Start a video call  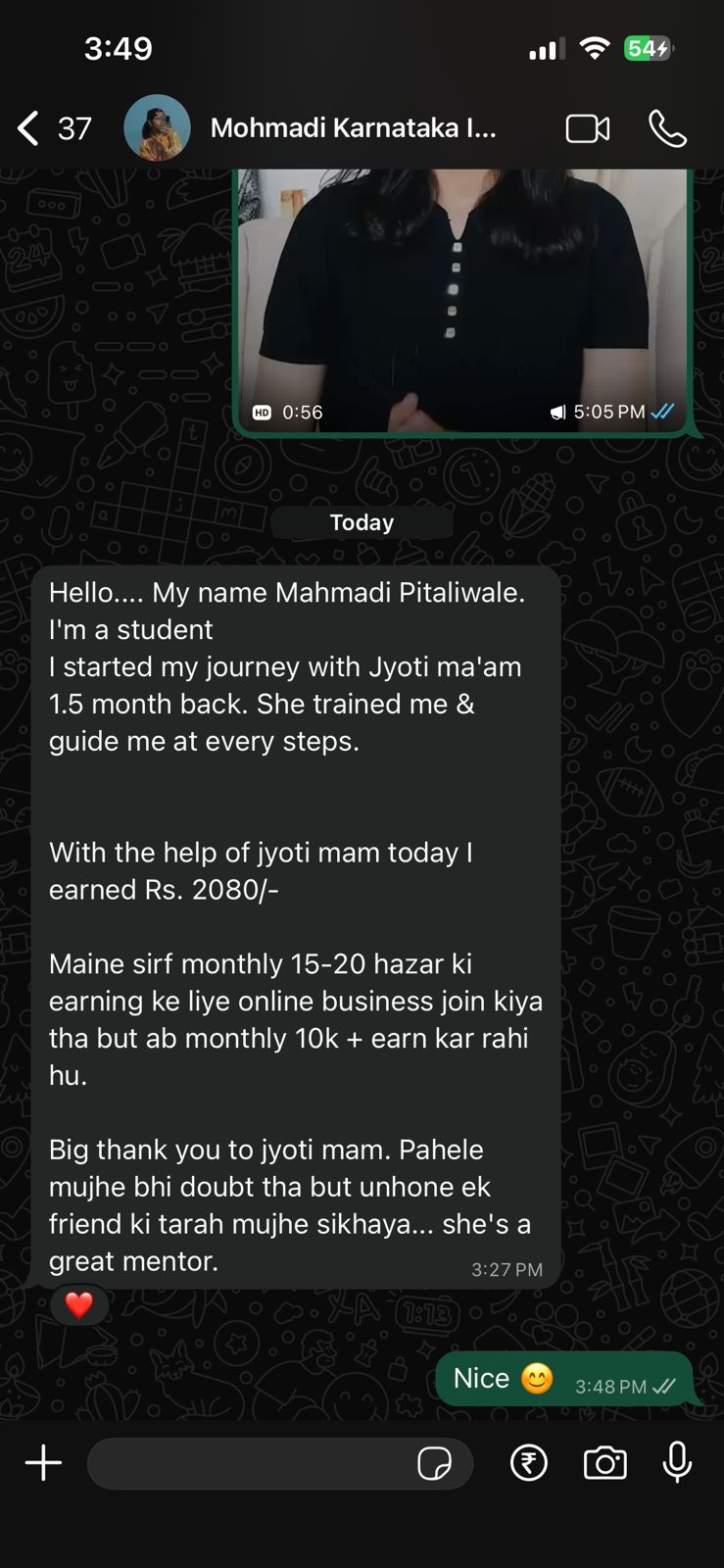click(588, 128)
